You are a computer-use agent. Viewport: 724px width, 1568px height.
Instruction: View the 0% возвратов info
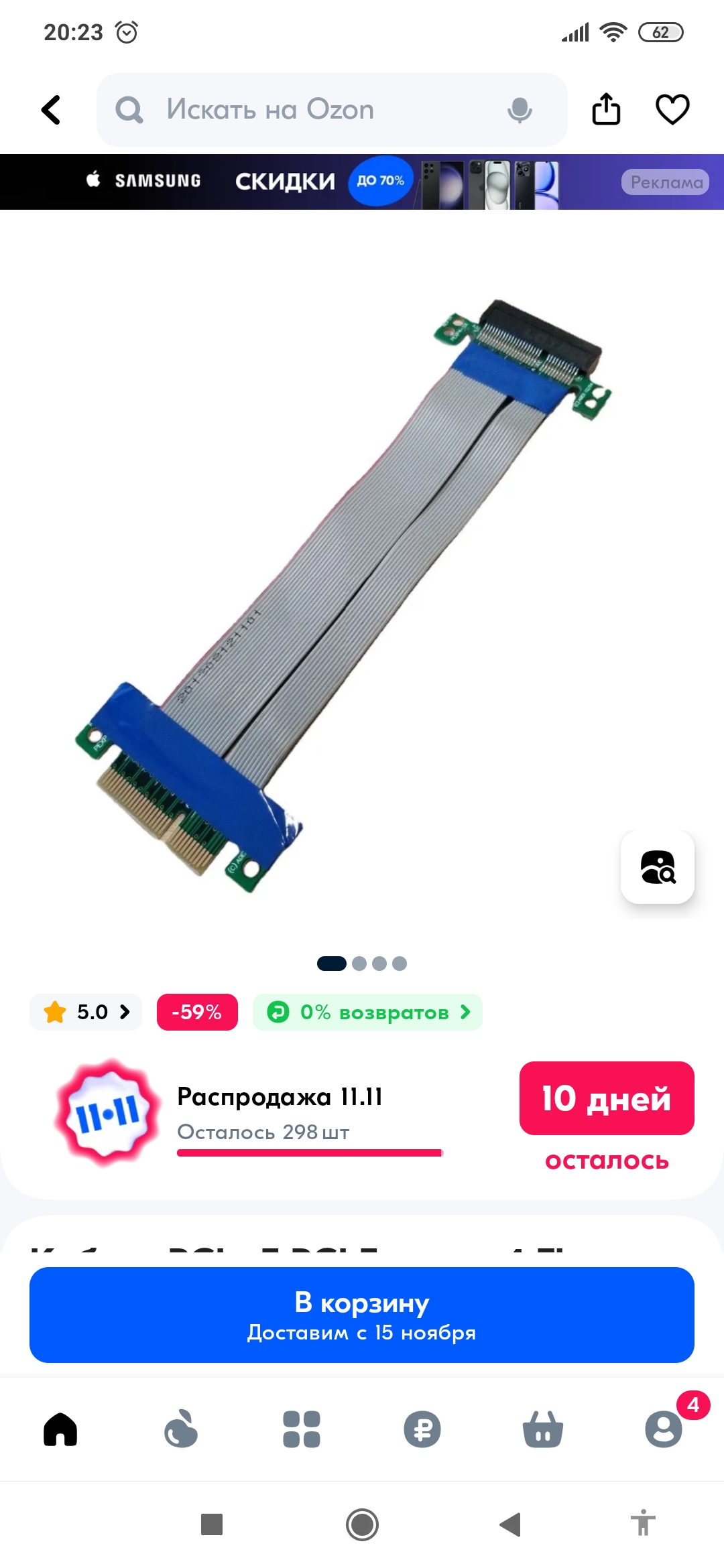point(367,1012)
